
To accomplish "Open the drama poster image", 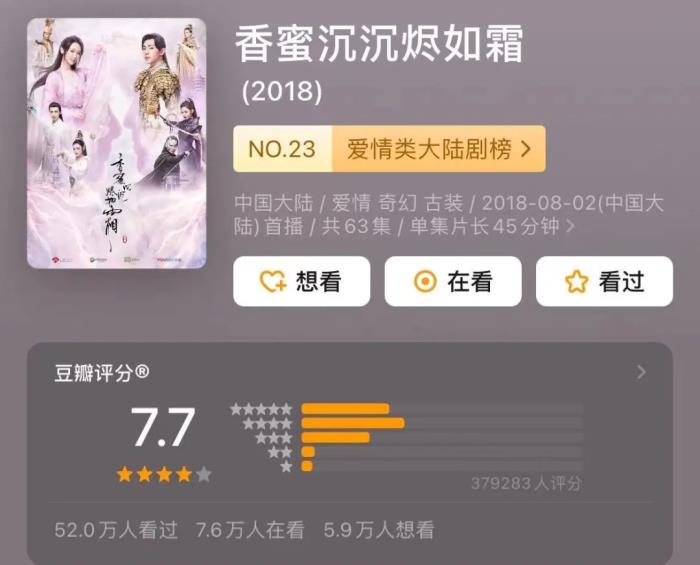I will tap(116, 142).
